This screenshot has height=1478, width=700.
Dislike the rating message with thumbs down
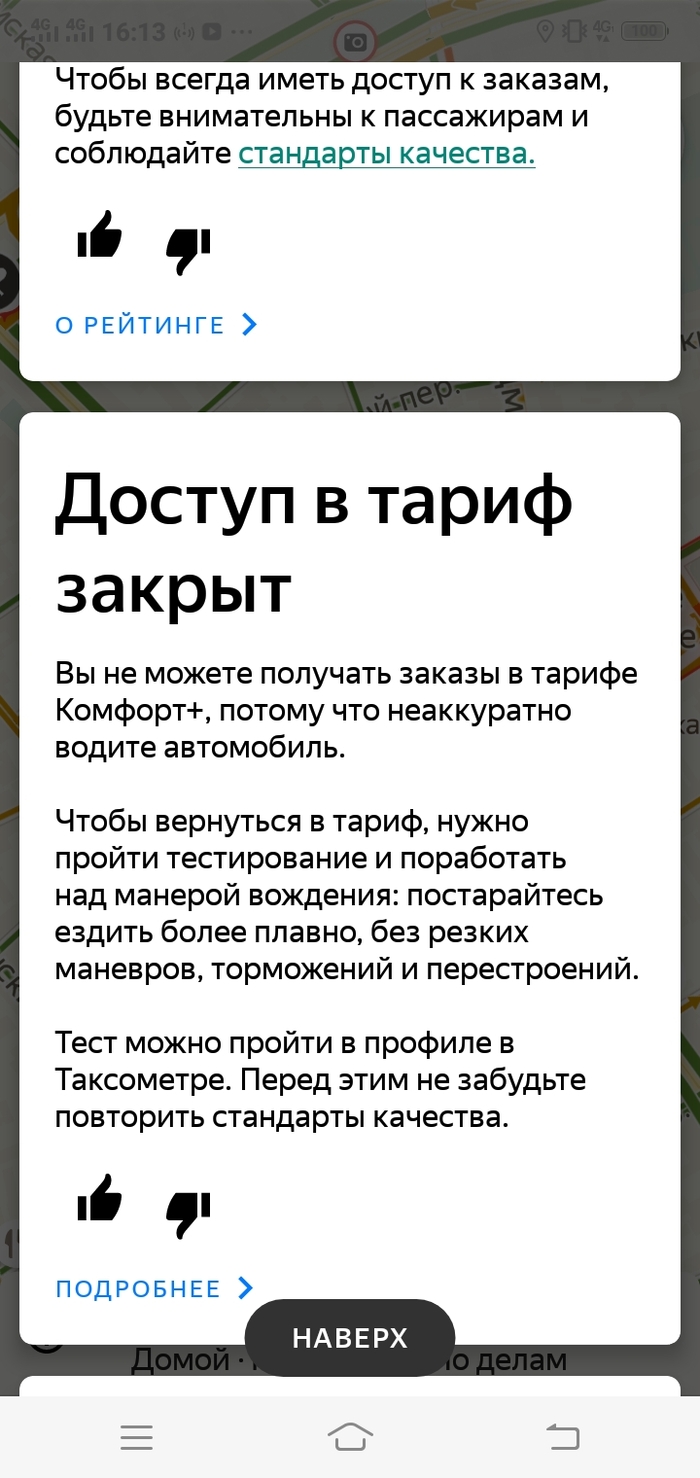(188, 250)
